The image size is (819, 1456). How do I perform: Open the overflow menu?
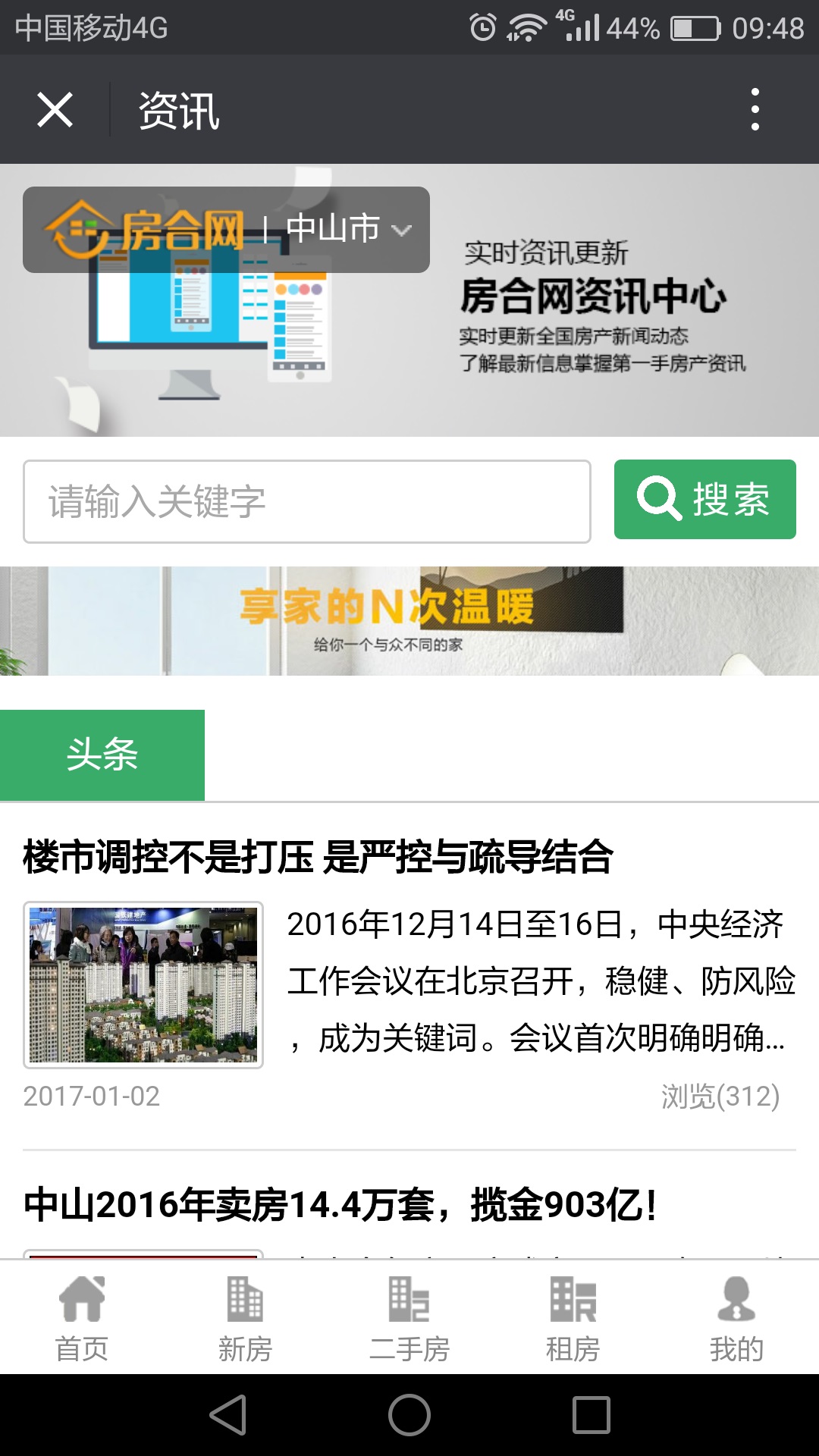click(x=755, y=110)
